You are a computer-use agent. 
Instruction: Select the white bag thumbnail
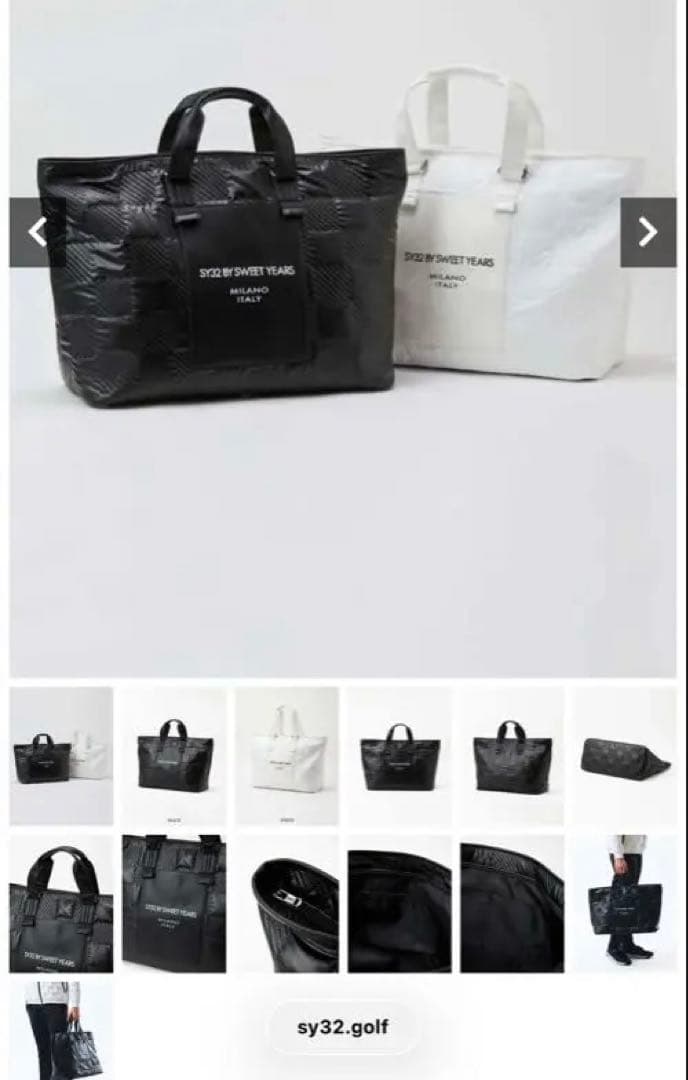pos(287,755)
